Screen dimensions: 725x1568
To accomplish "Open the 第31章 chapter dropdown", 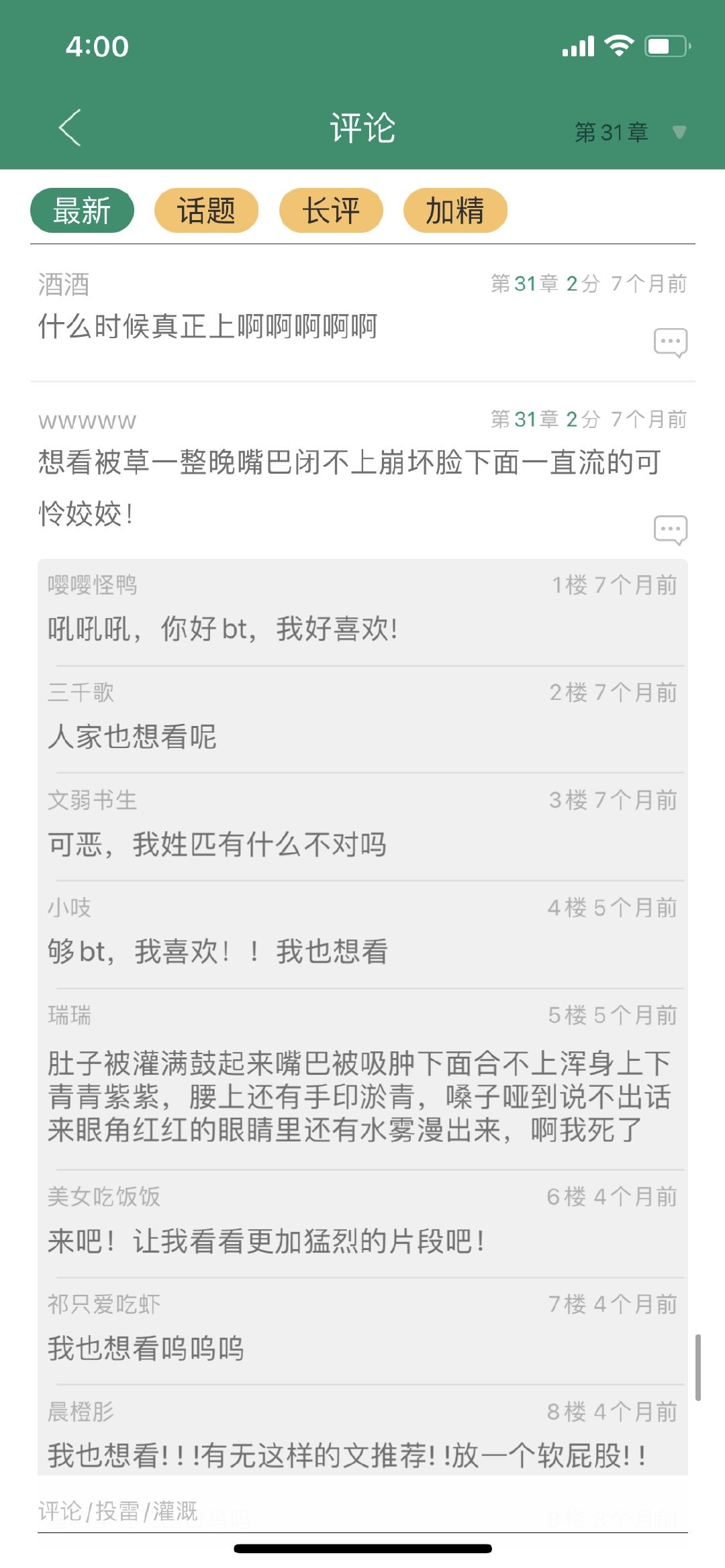I will (x=630, y=132).
